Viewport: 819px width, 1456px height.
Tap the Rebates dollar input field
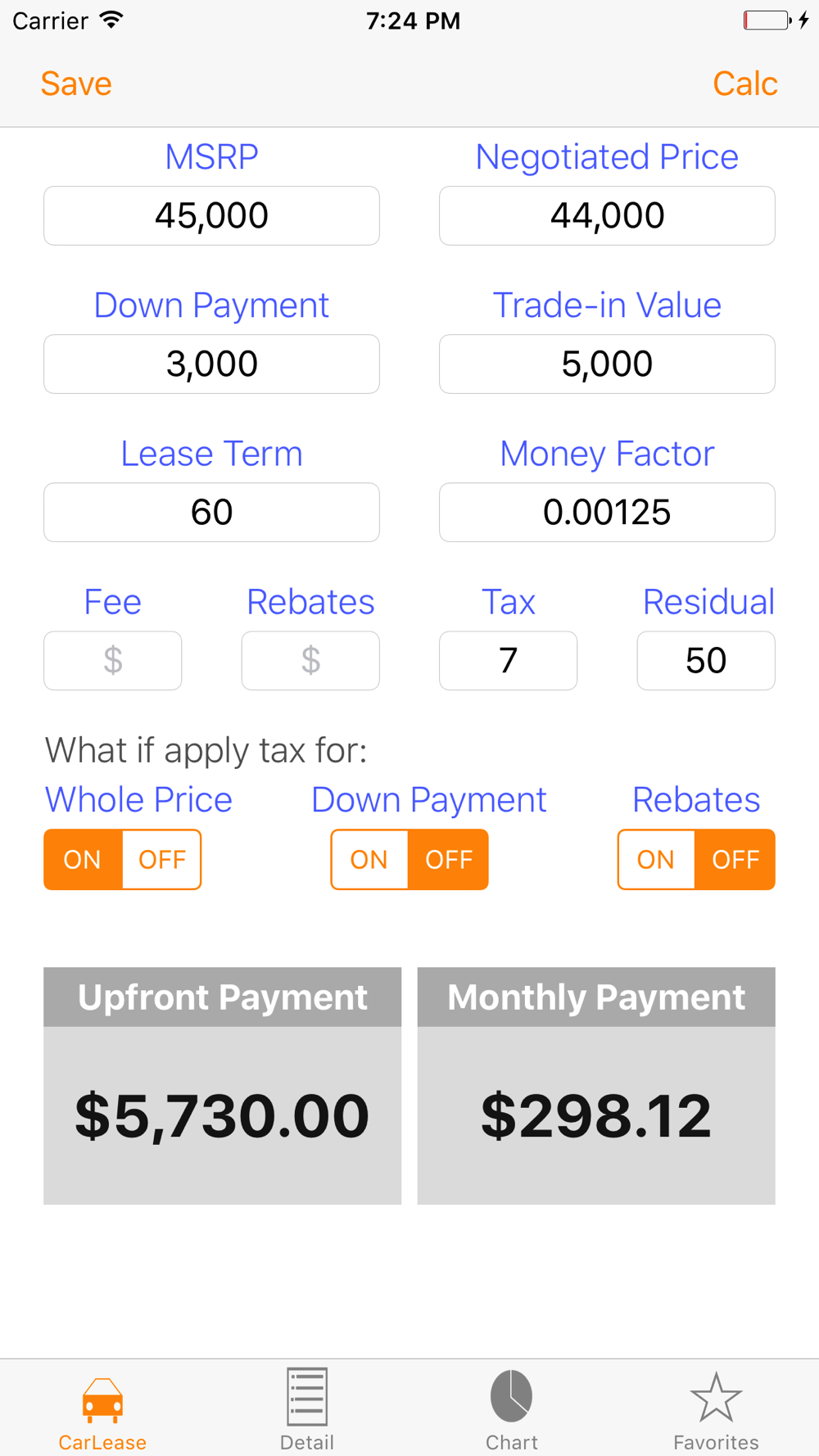tap(310, 661)
